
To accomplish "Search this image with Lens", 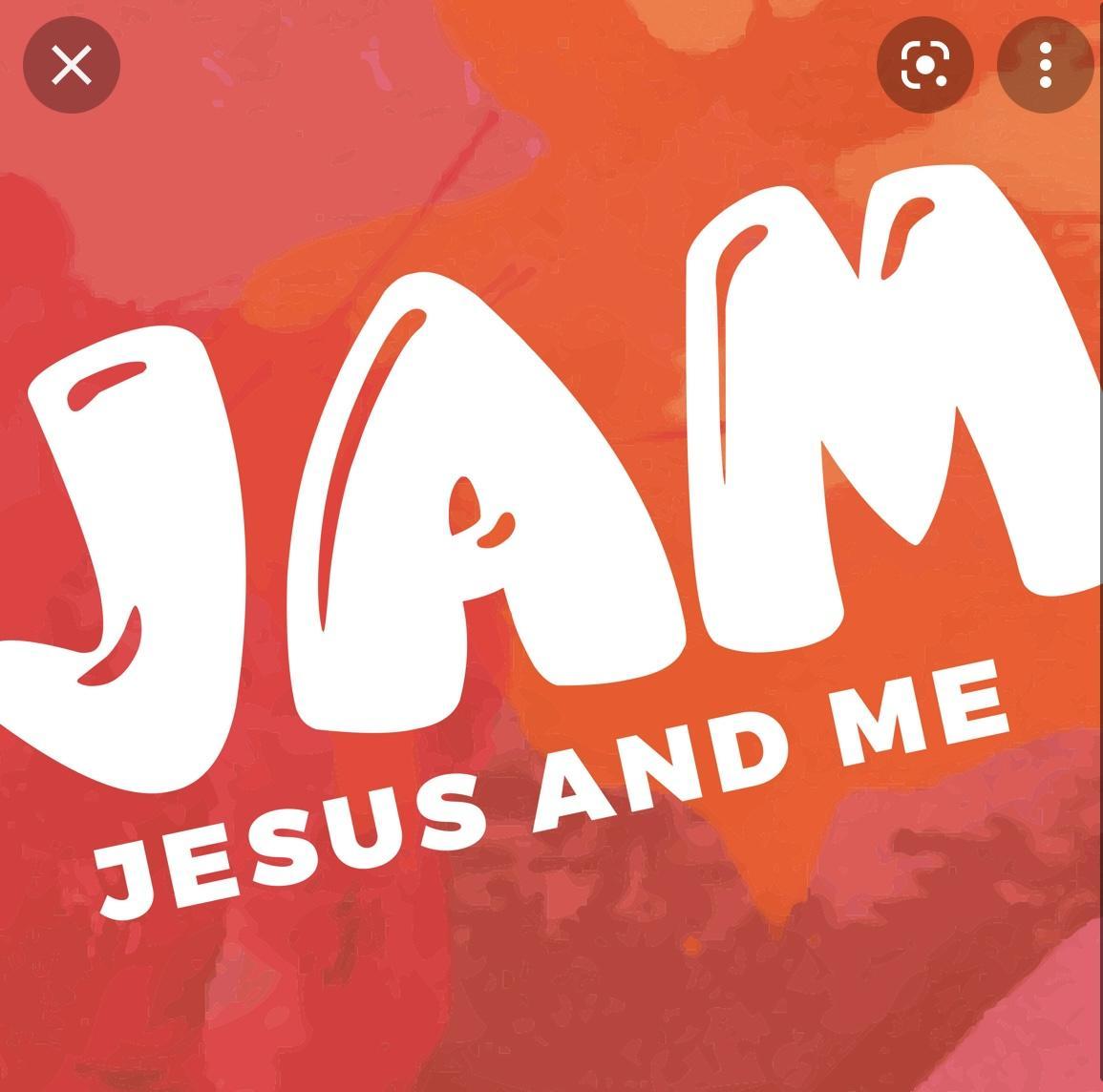I will tap(924, 65).
